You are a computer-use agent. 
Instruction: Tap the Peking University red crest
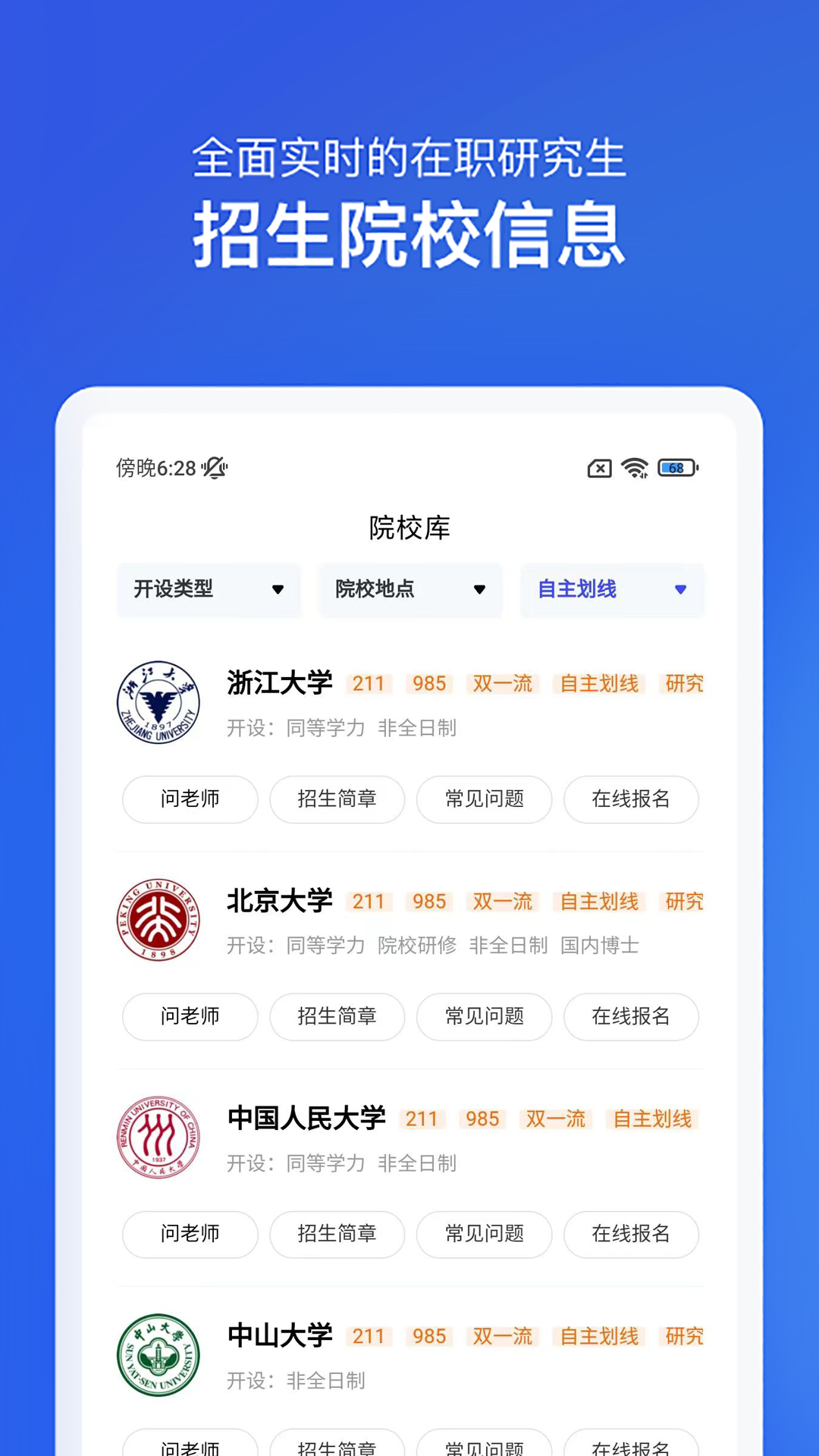(158, 920)
